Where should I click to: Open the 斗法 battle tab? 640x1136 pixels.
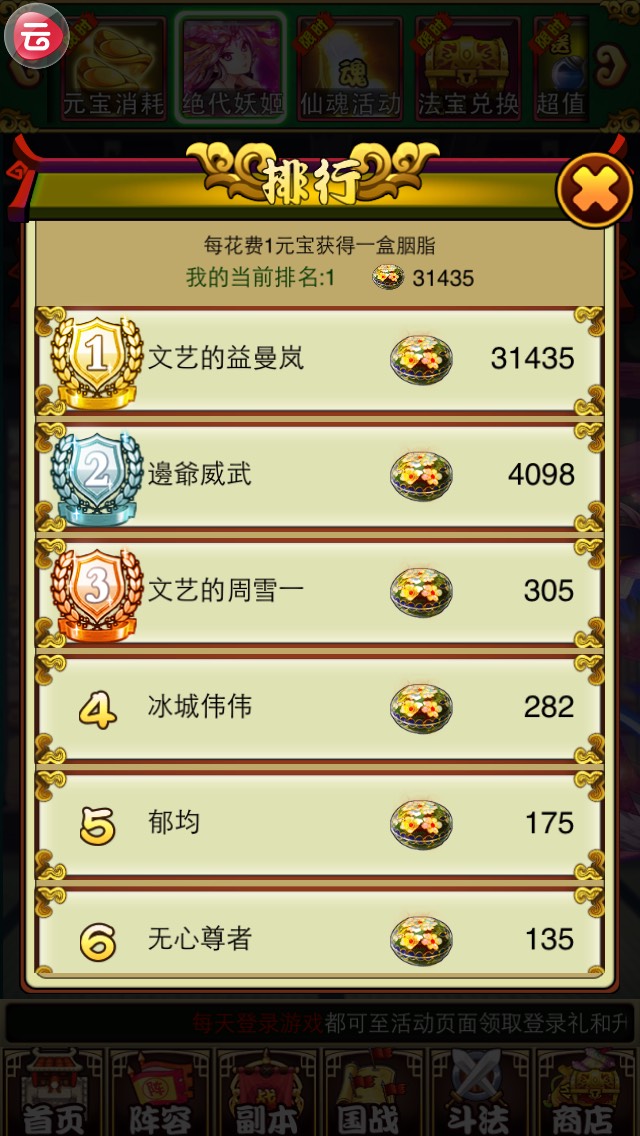479,1092
